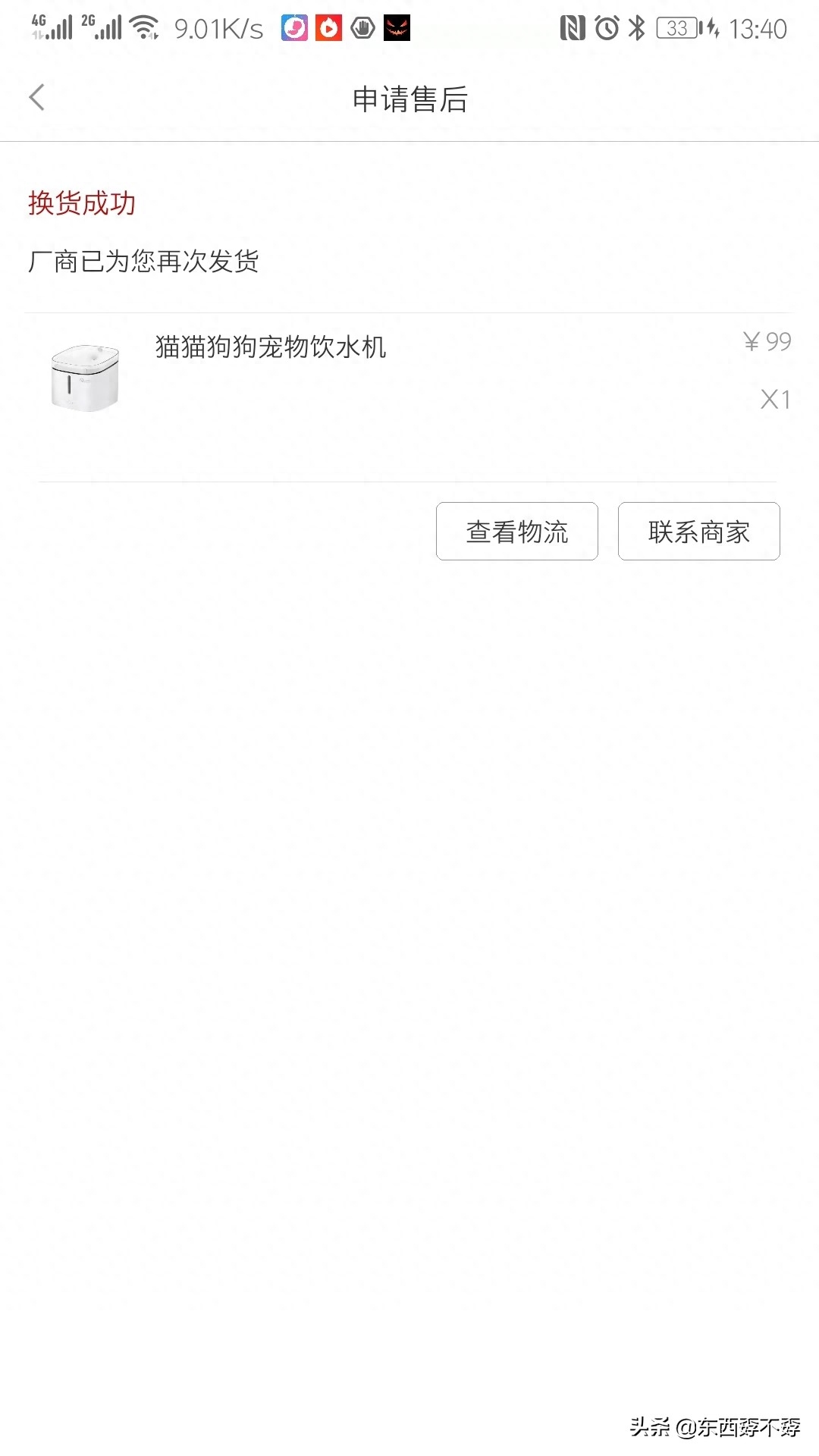Tap the 查看物流 button
Screen dimensions: 819x1456
click(x=517, y=532)
